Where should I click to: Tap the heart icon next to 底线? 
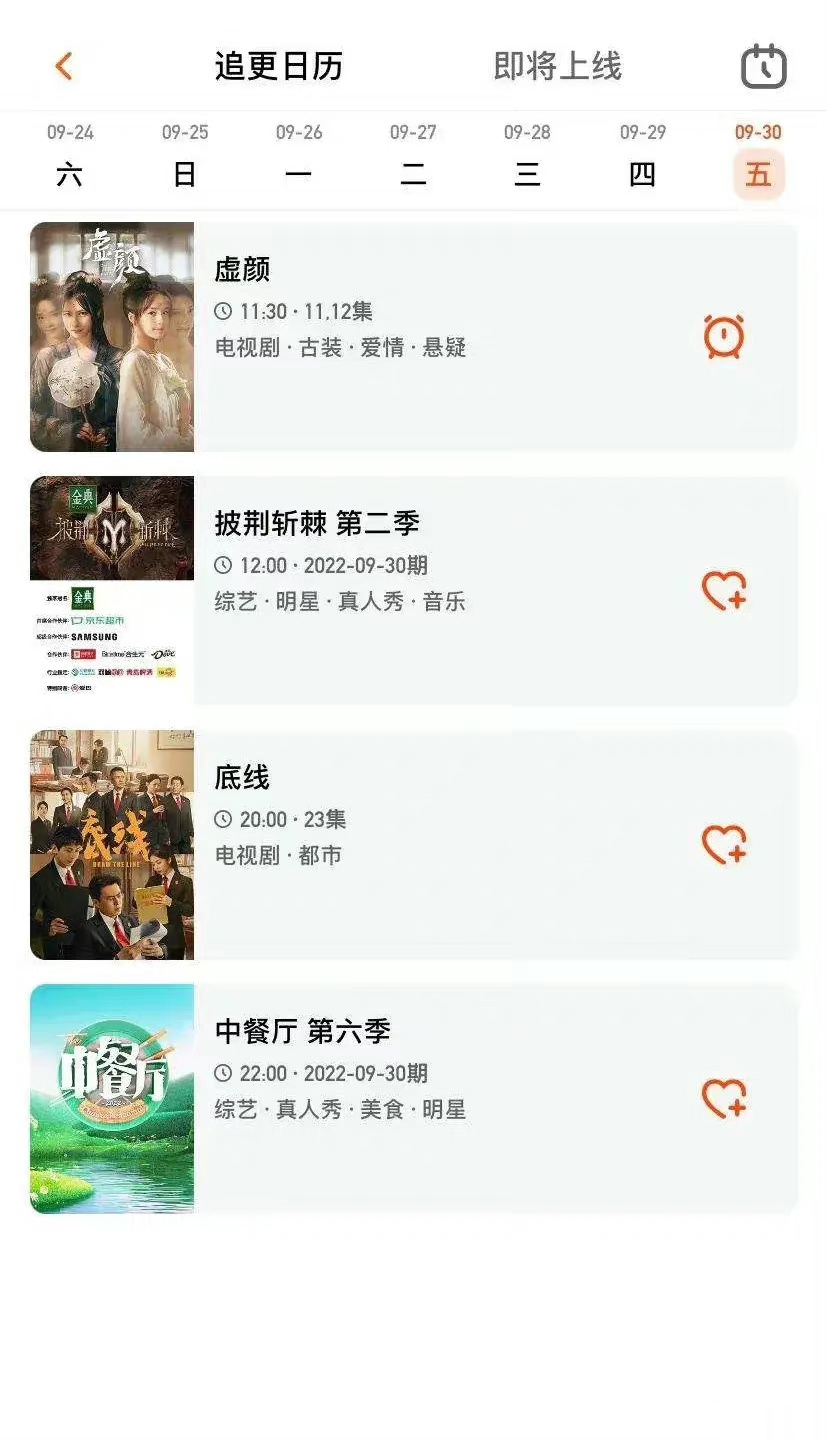(x=724, y=845)
